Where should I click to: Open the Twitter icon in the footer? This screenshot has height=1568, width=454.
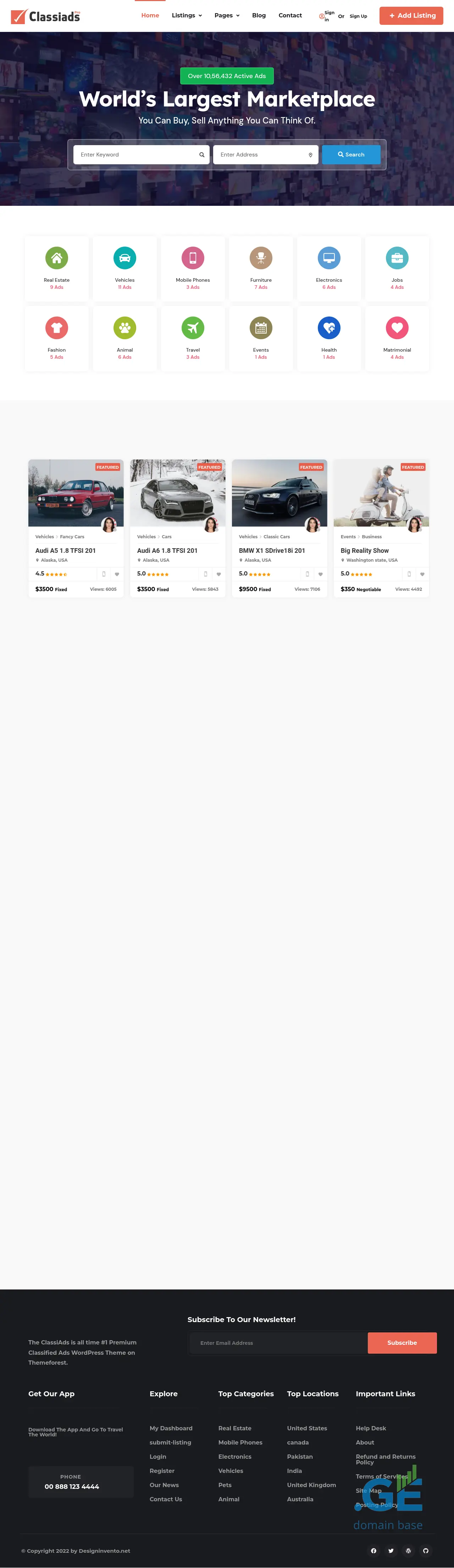pos(391,1550)
